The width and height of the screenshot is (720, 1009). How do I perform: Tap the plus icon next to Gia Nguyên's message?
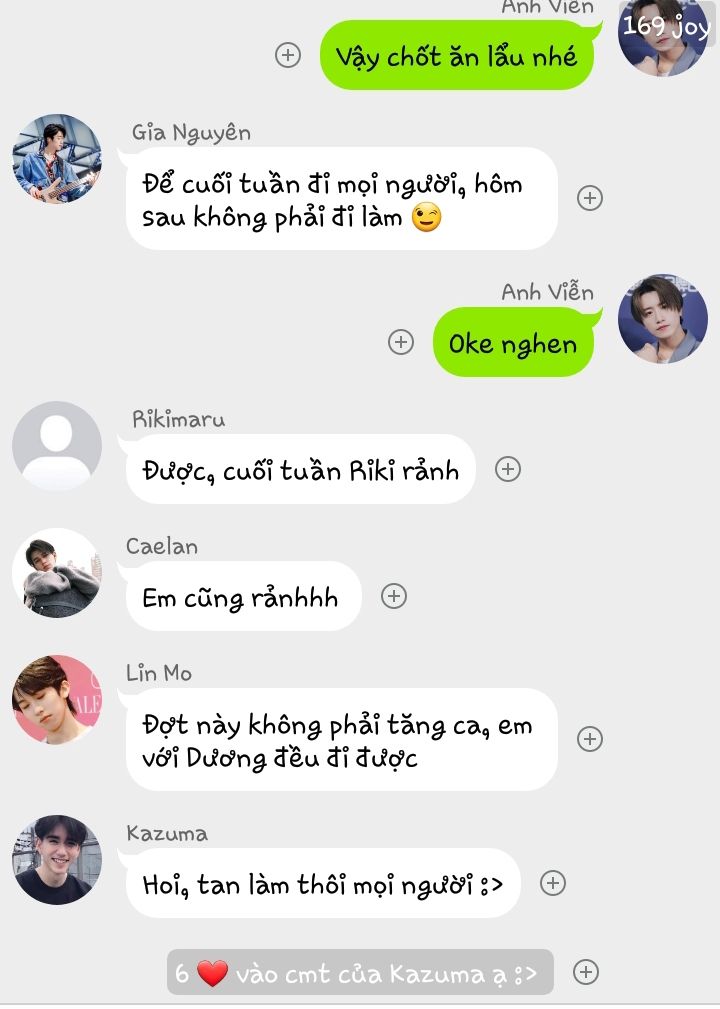click(x=590, y=198)
